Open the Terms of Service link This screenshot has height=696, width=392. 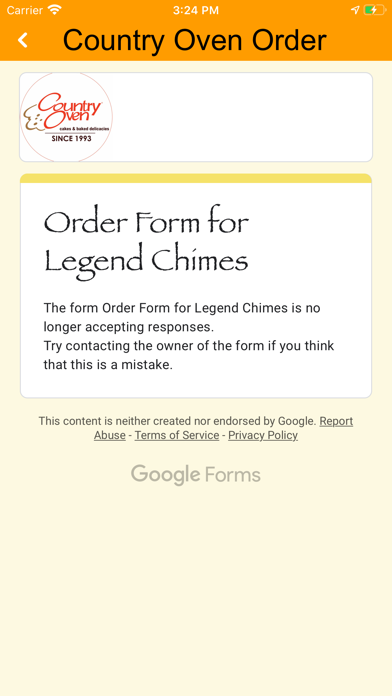[177, 435]
